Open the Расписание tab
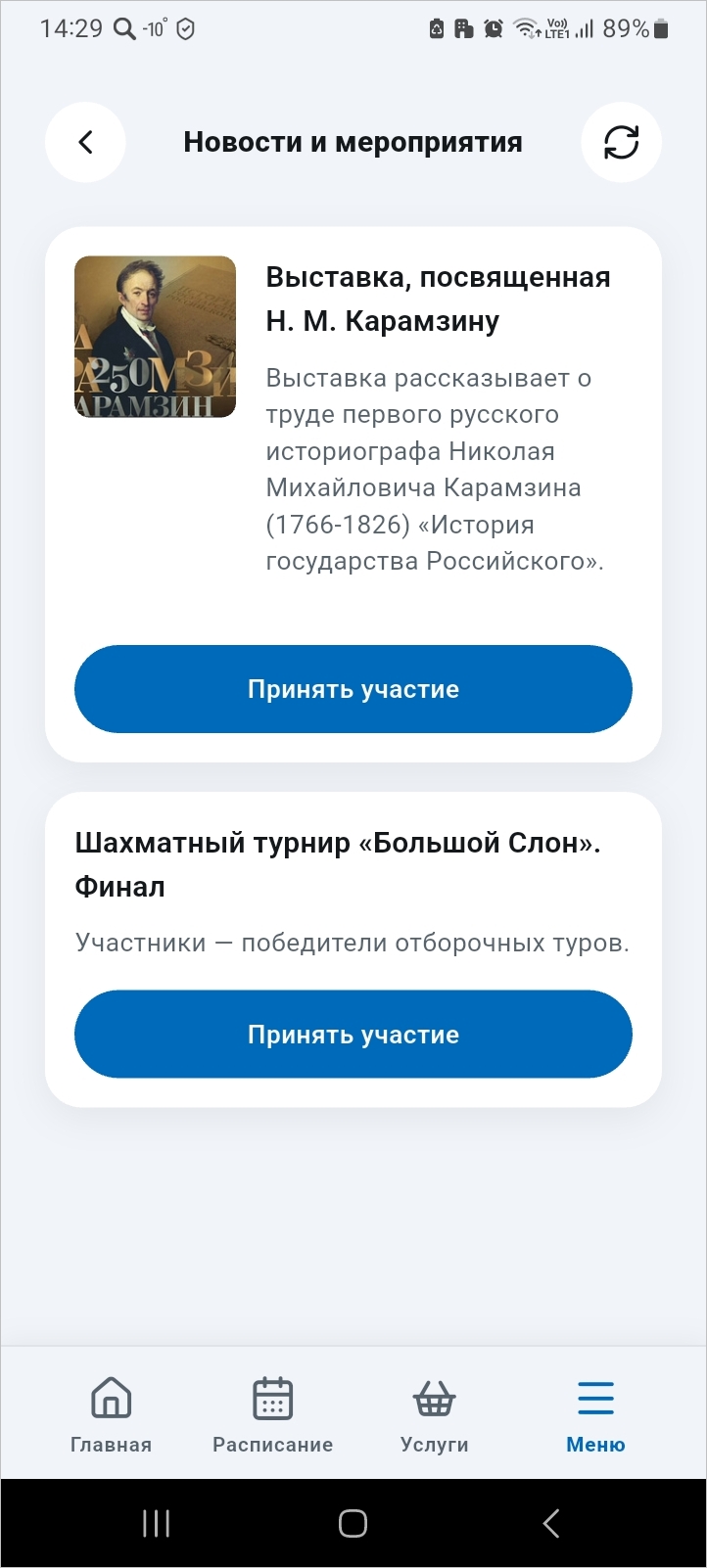The width and height of the screenshot is (707, 1568). [272, 1414]
